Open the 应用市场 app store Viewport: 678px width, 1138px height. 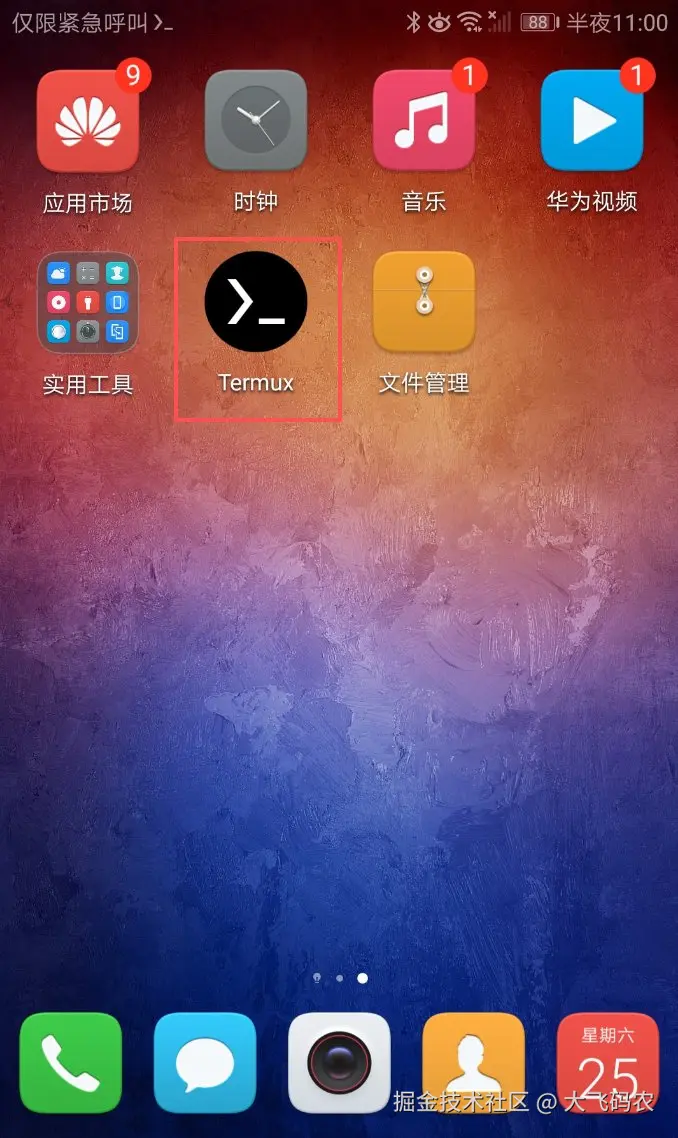(x=88, y=121)
